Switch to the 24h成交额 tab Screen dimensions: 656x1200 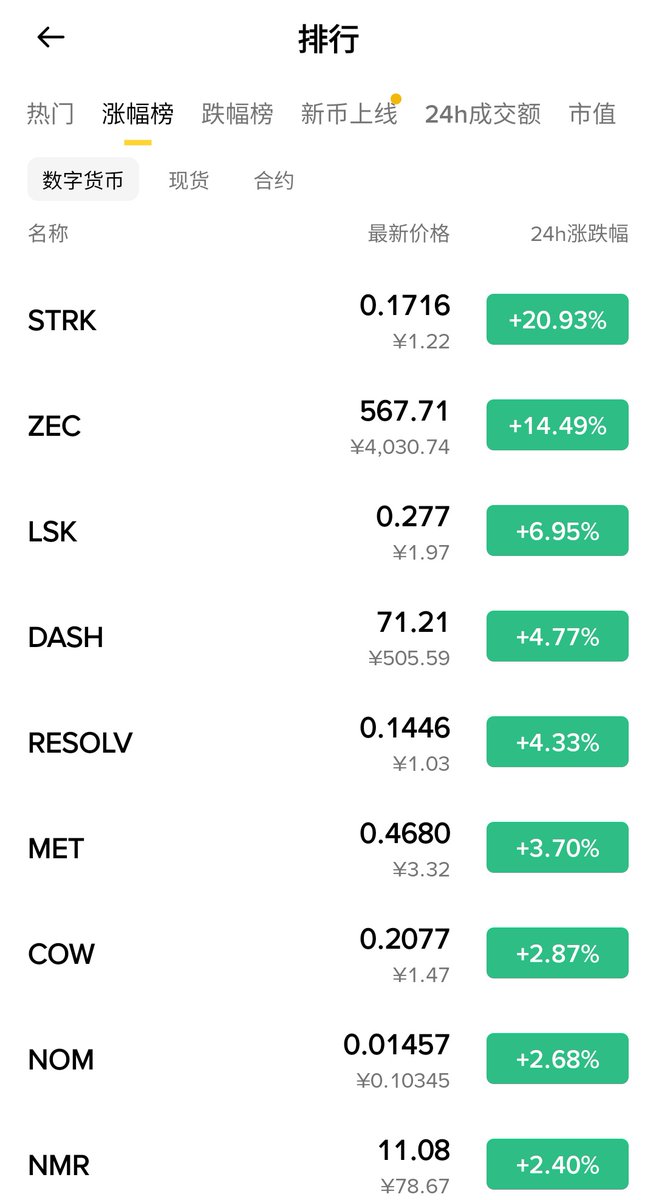(483, 114)
